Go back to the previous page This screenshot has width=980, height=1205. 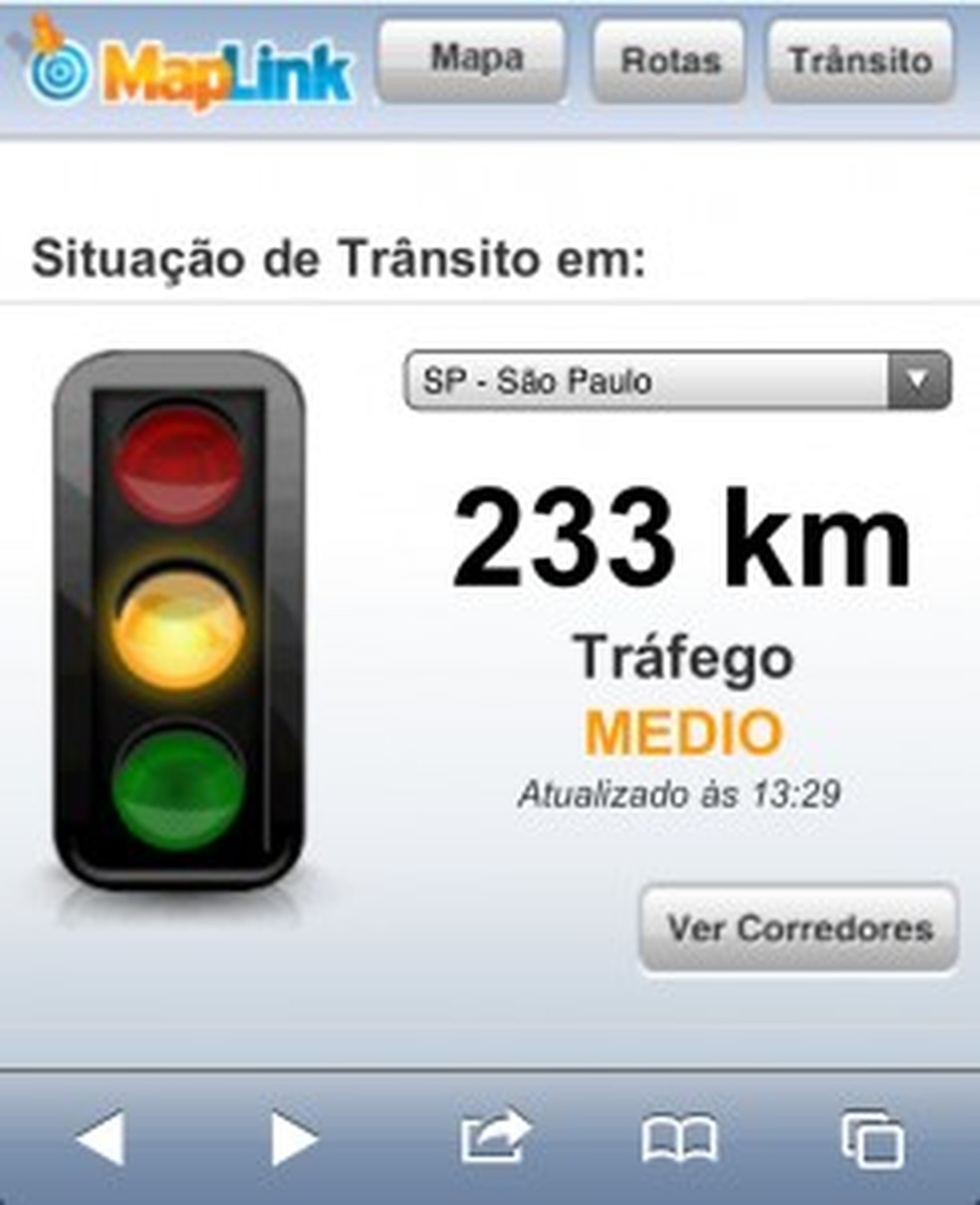pos(100,1137)
